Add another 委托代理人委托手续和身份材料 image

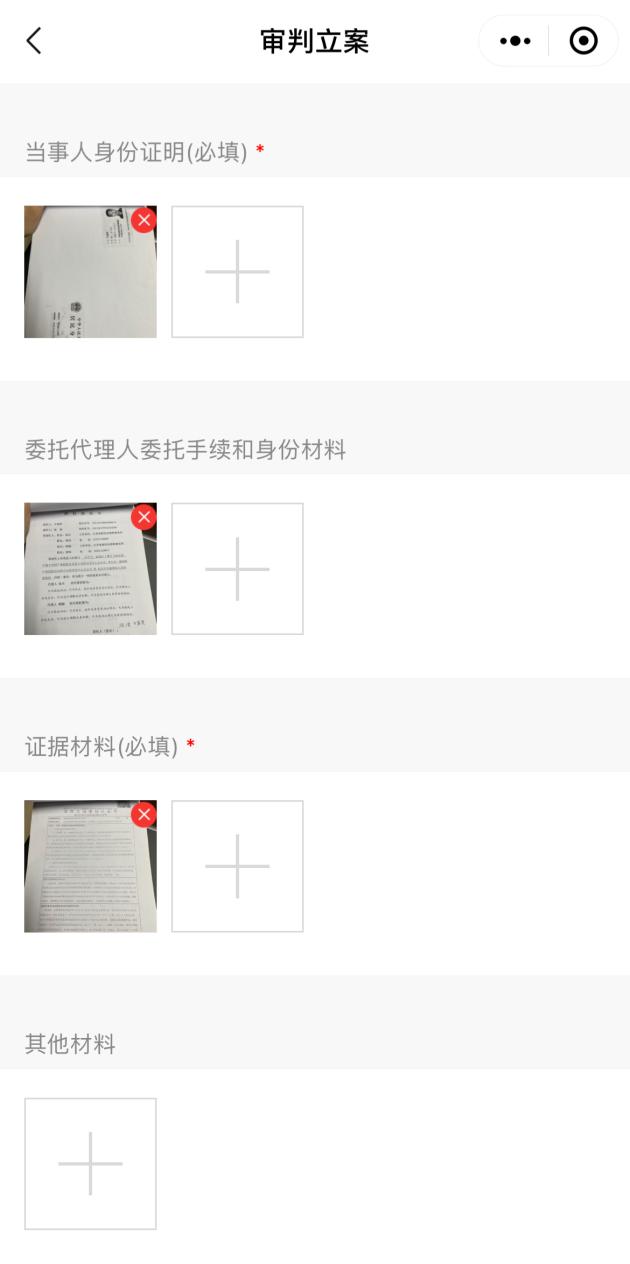tap(237, 569)
